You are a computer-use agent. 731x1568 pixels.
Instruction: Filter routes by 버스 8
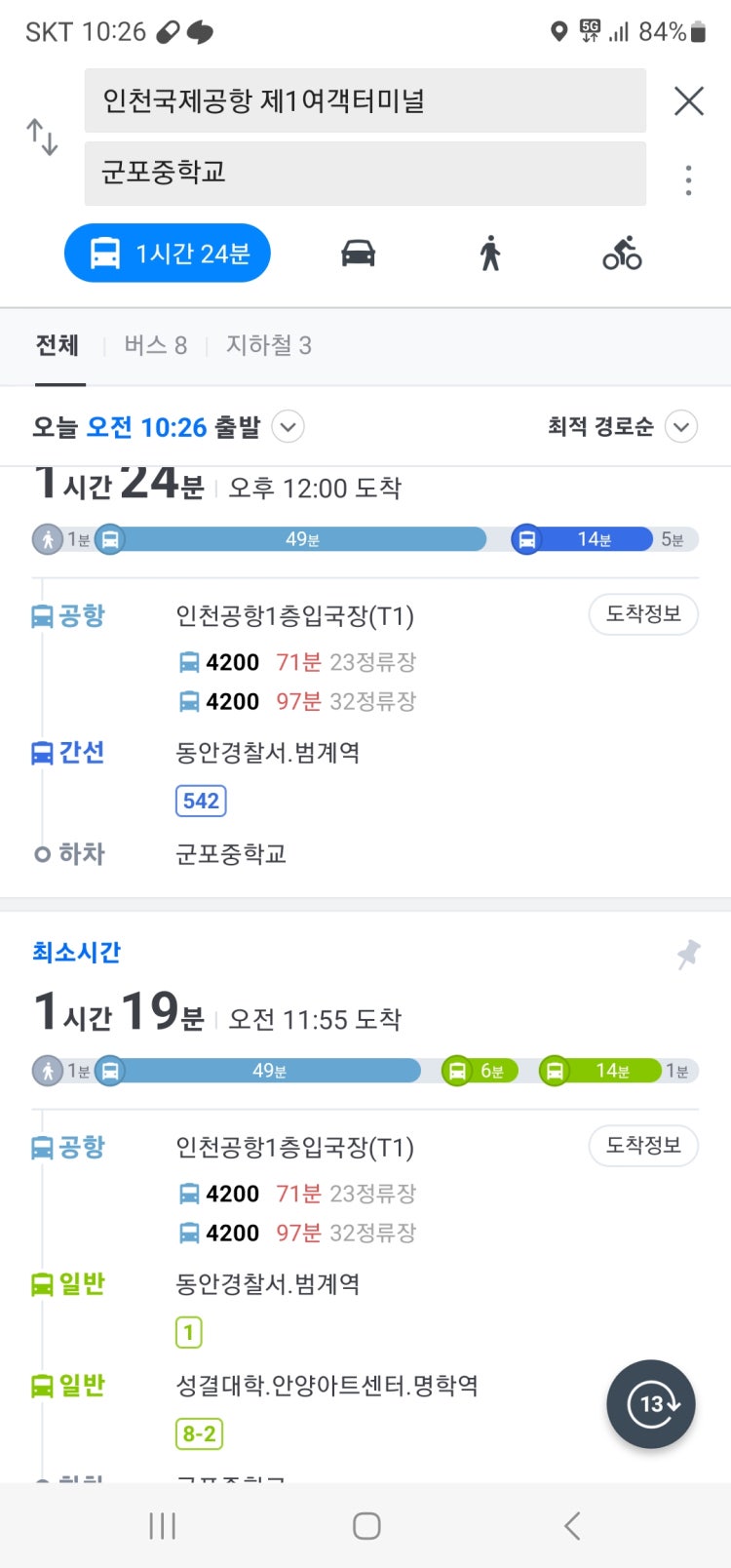(x=155, y=345)
